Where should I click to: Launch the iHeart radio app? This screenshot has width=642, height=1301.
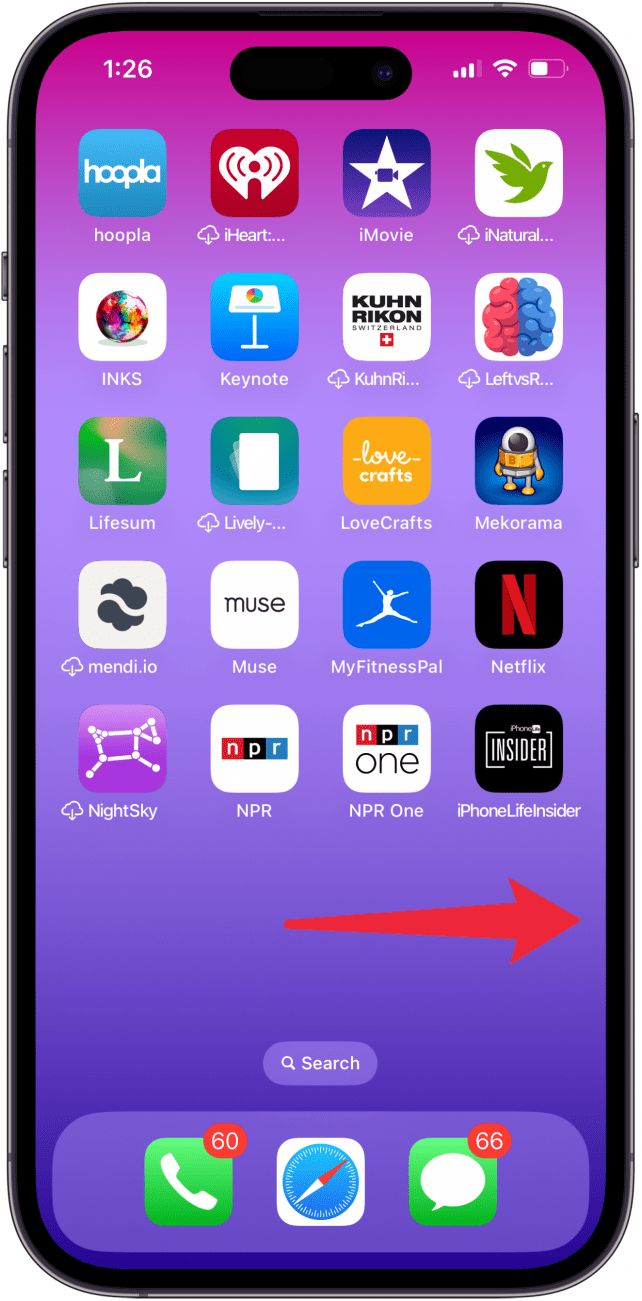pos(254,173)
